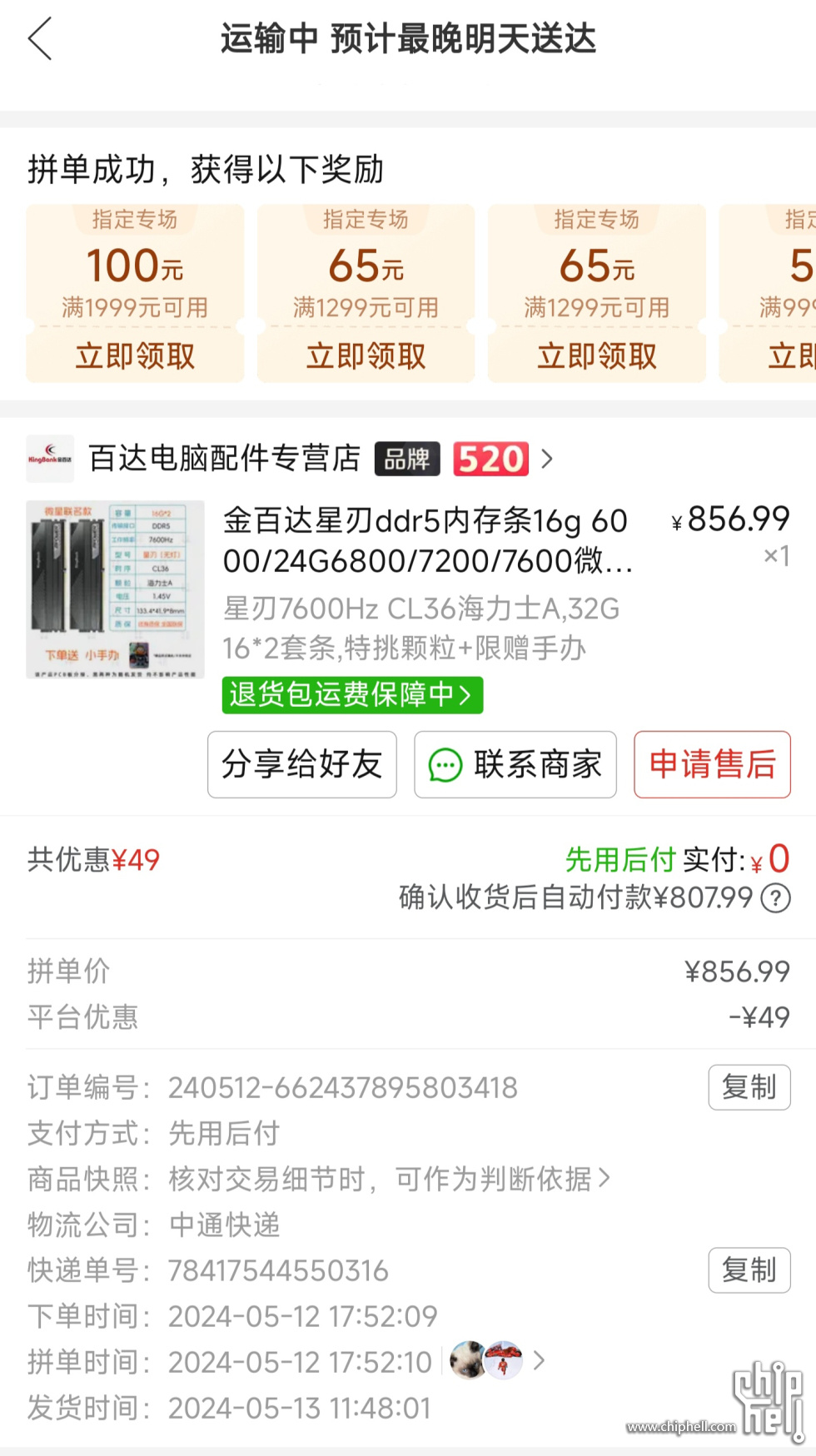Copy the tracking number 快递单号

749,1270
